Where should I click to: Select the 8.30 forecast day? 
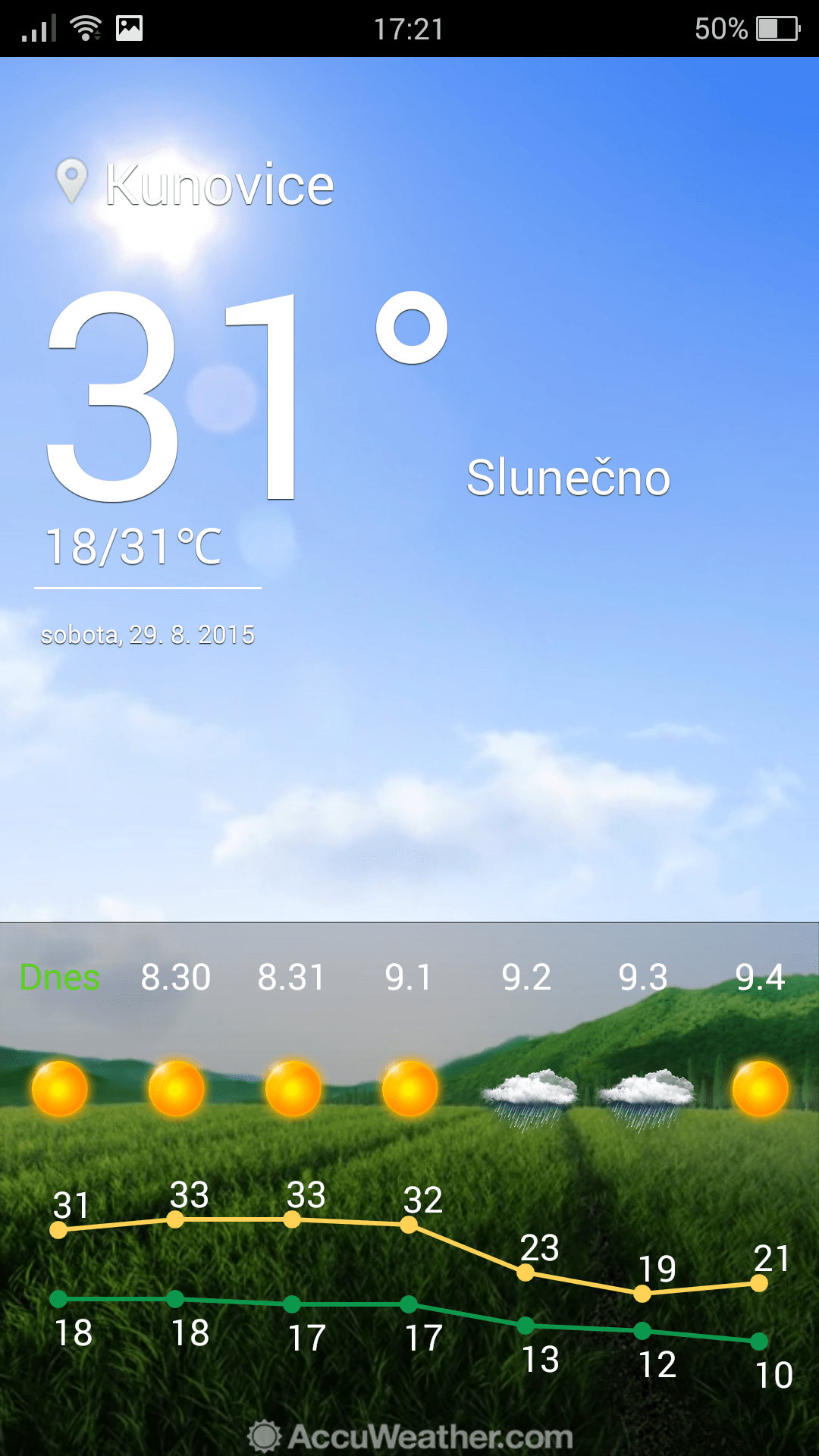point(176,977)
